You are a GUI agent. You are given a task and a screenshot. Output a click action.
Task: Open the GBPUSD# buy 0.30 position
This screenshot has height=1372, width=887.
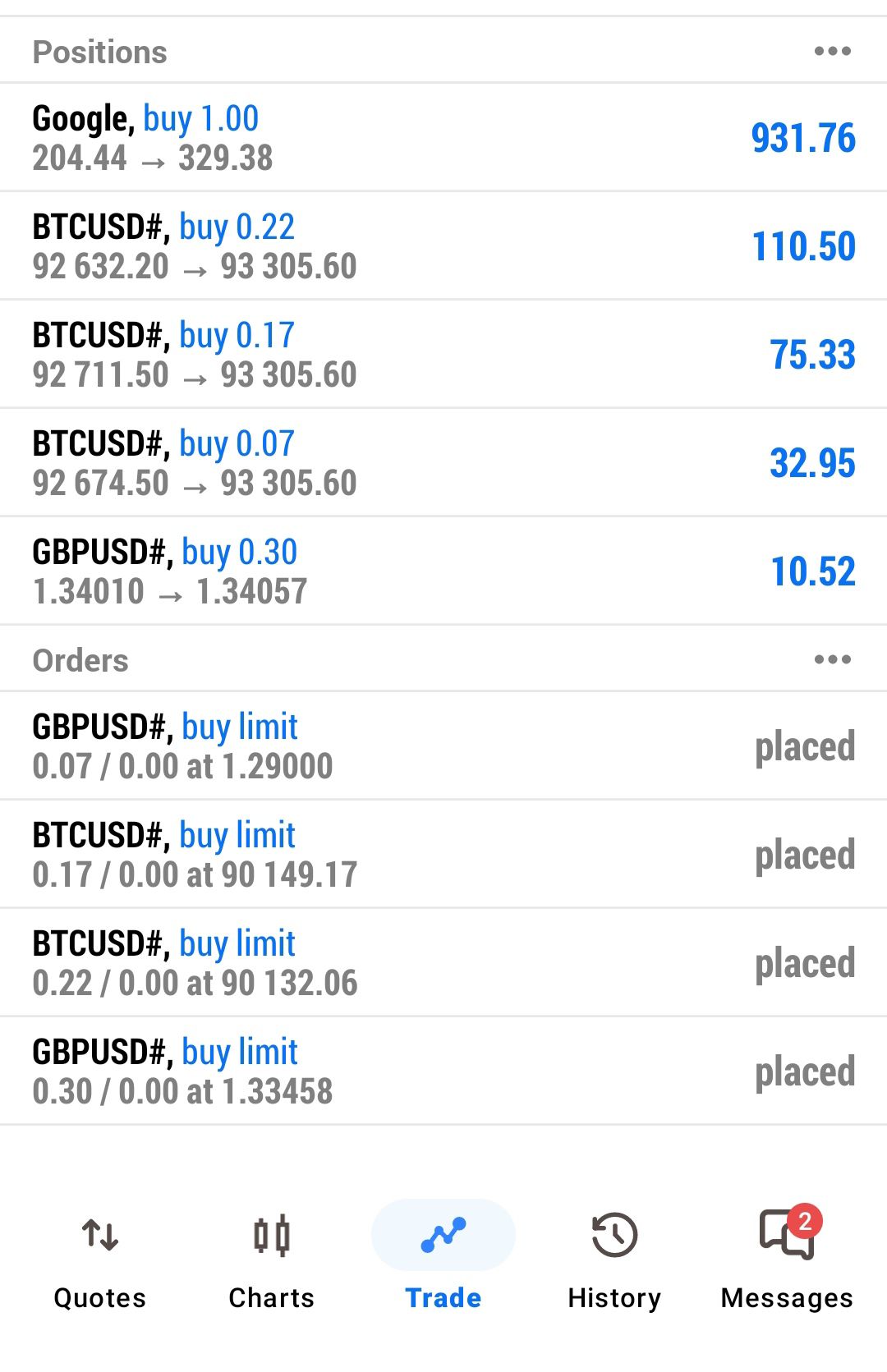443,571
